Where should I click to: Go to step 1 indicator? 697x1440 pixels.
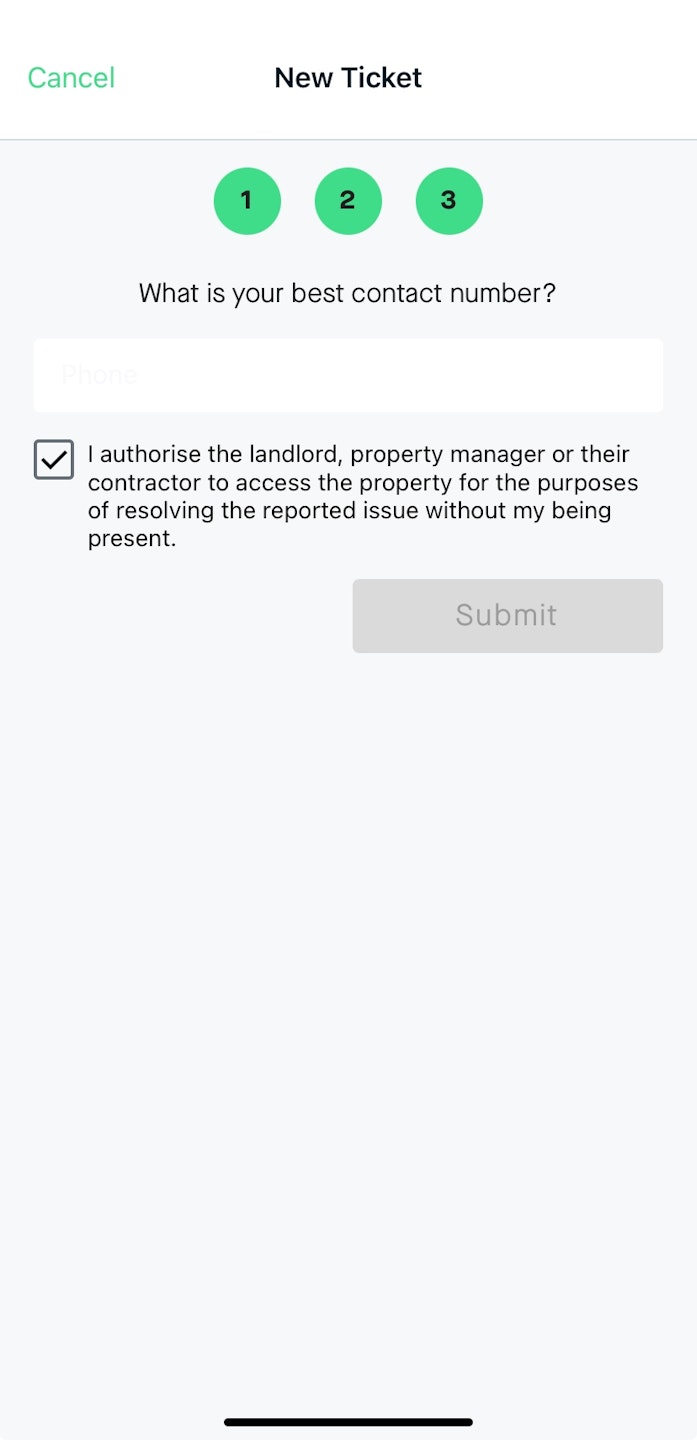coord(247,201)
